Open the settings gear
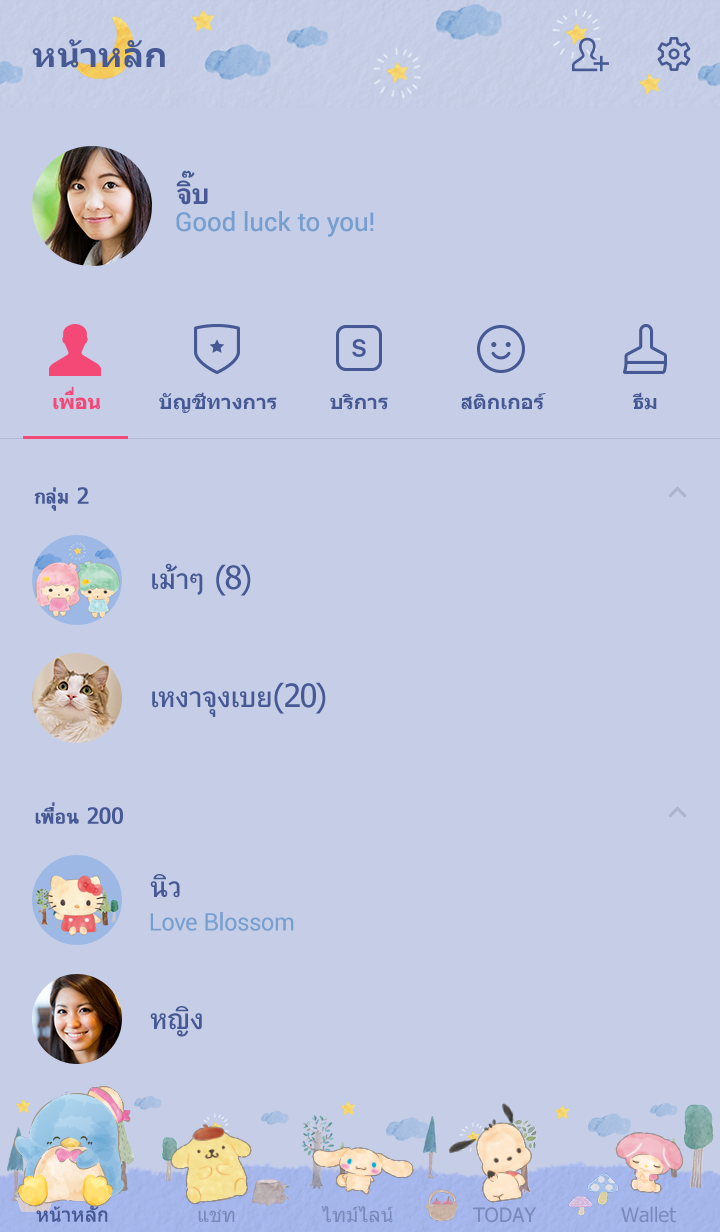This screenshot has width=720, height=1232. tap(673, 54)
